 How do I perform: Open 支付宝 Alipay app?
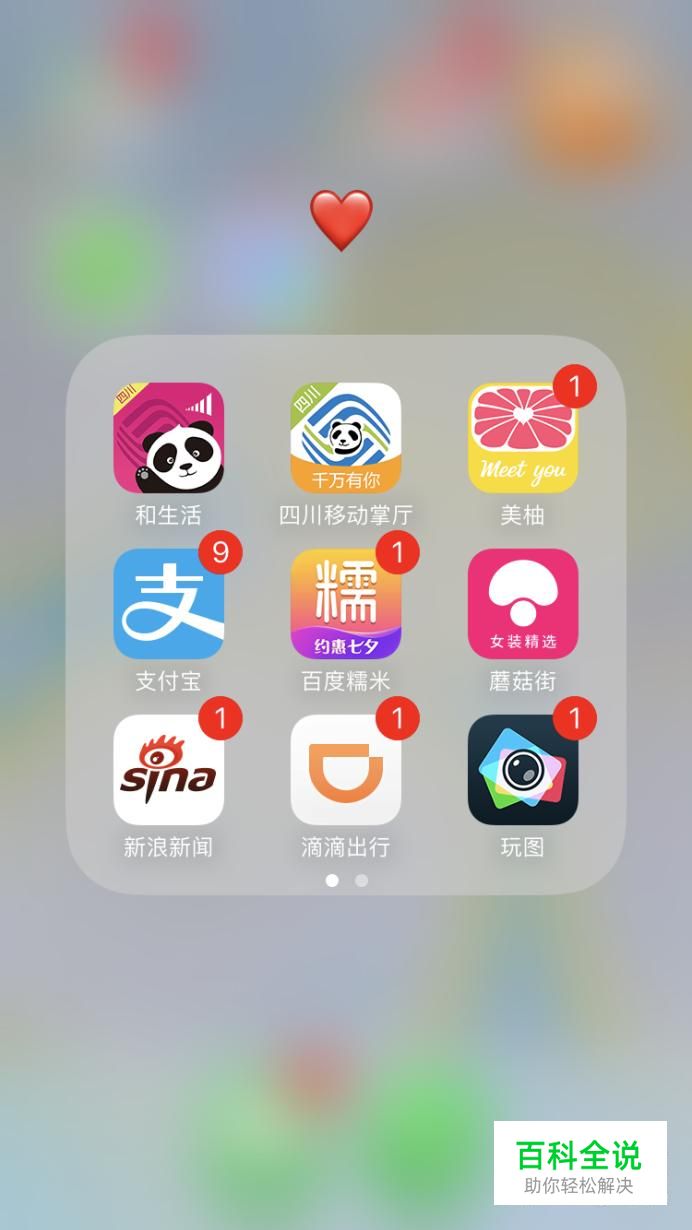(168, 604)
